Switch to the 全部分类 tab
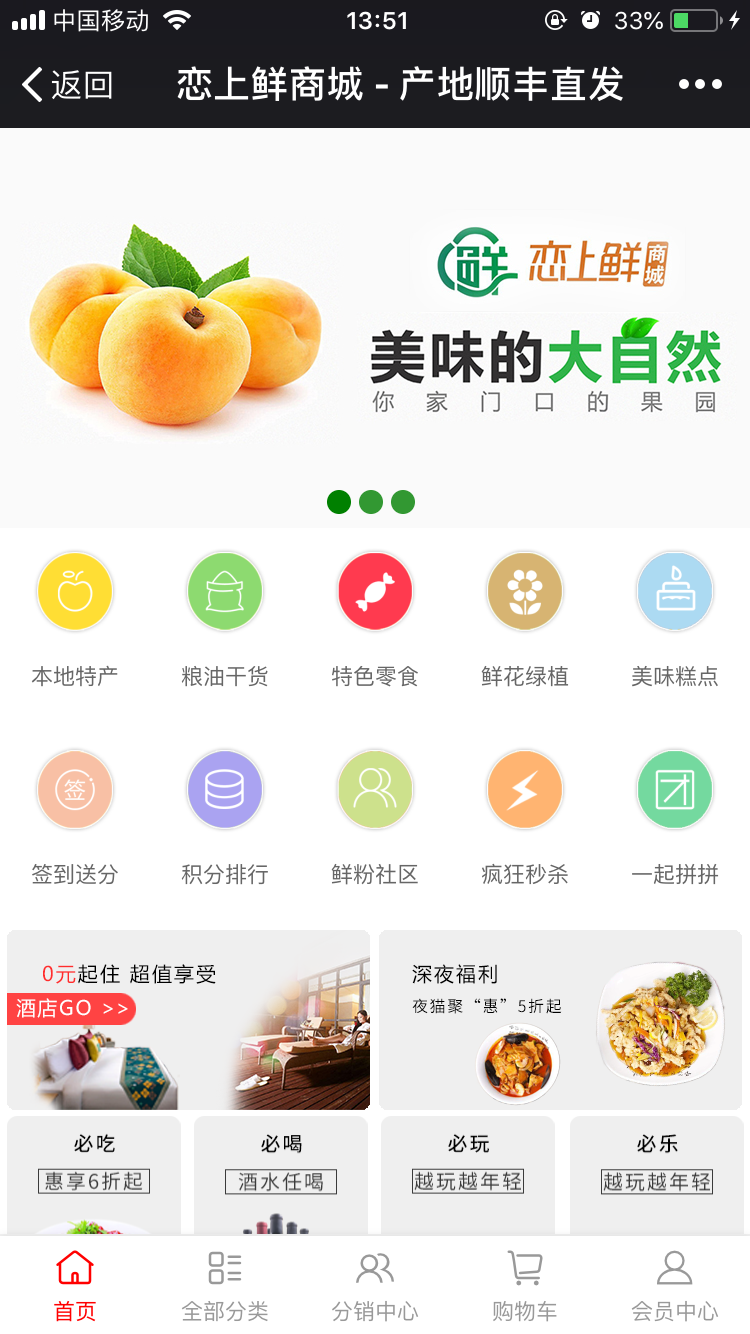 coord(225,1285)
